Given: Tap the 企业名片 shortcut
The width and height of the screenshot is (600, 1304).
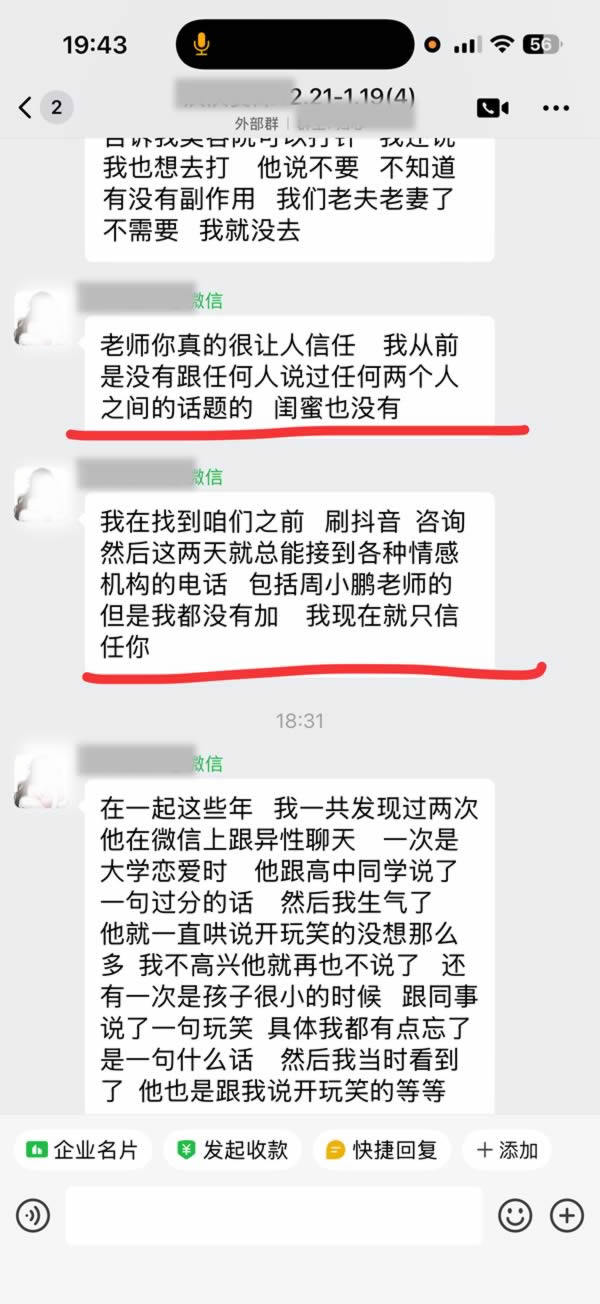Looking at the screenshot, I should pos(83,1150).
